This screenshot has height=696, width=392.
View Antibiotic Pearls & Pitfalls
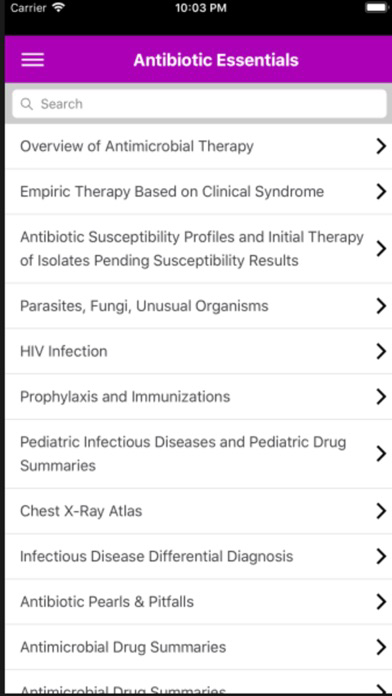198,602
